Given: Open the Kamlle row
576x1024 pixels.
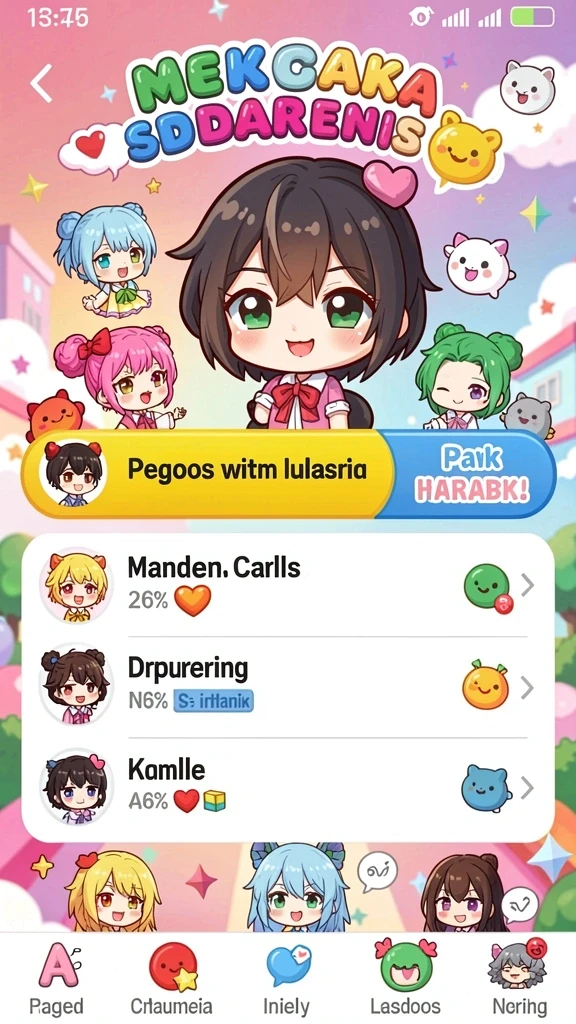Looking at the screenshot, I should coord(288,788).
